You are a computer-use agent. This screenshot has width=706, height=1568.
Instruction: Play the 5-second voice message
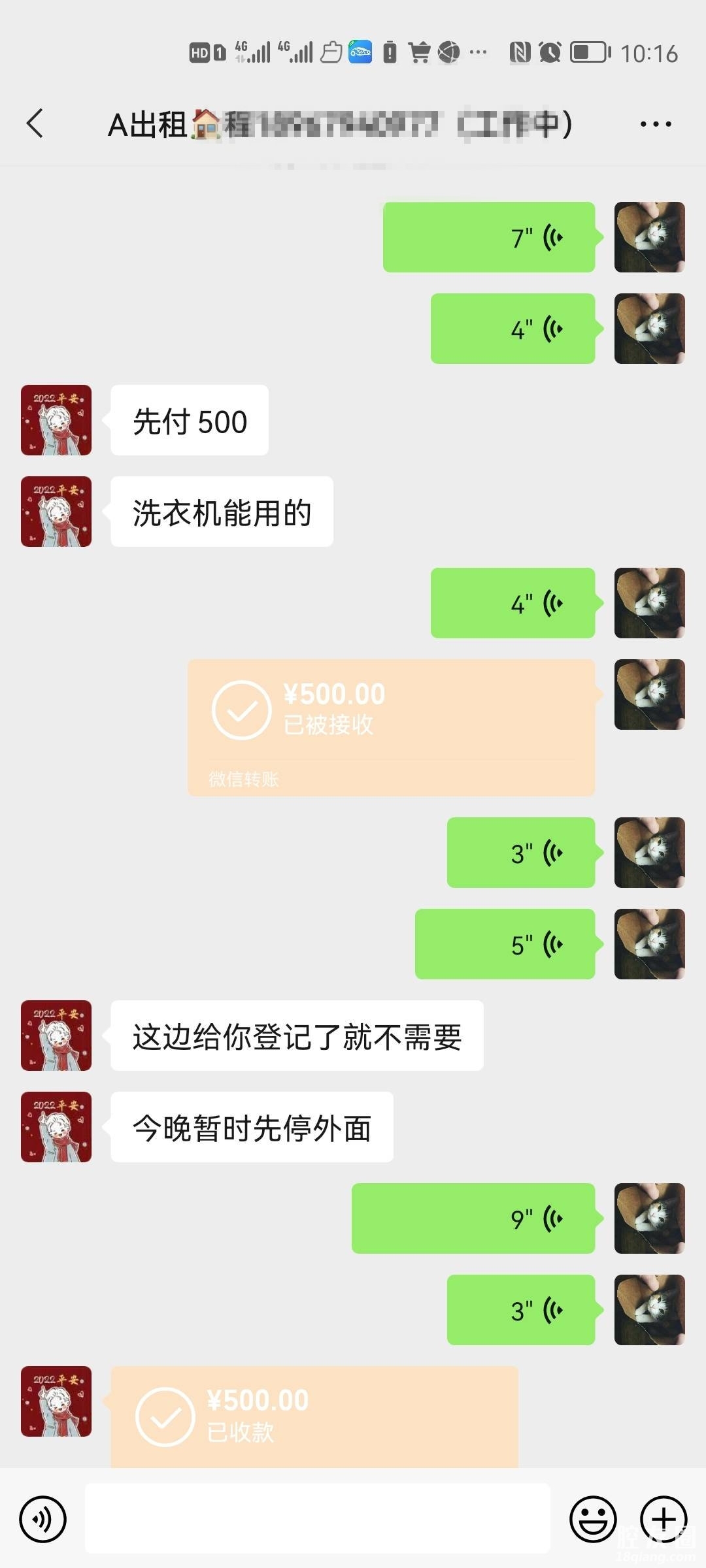click(x=505, y=944)
